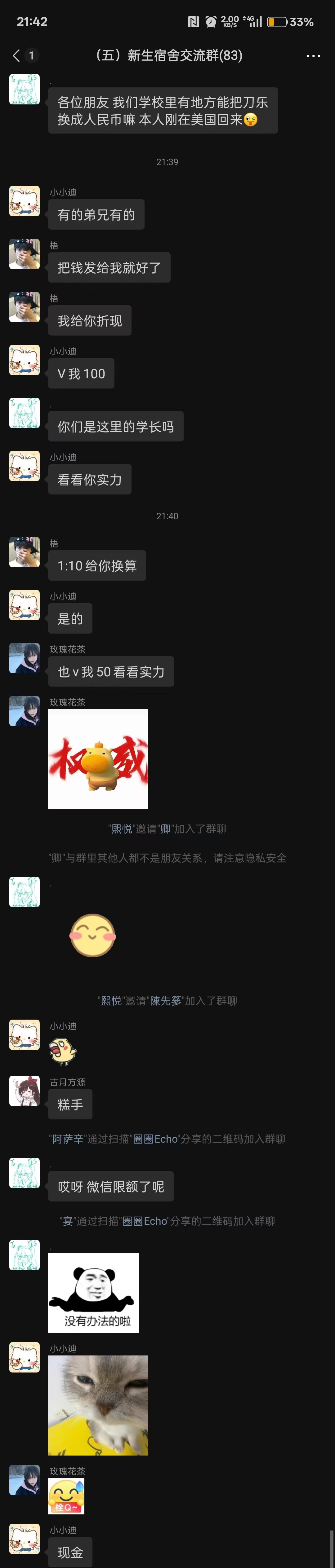The height and width of the screenshot is (1568, 335).
Task: Go back to the chat list
Action: 16,55
